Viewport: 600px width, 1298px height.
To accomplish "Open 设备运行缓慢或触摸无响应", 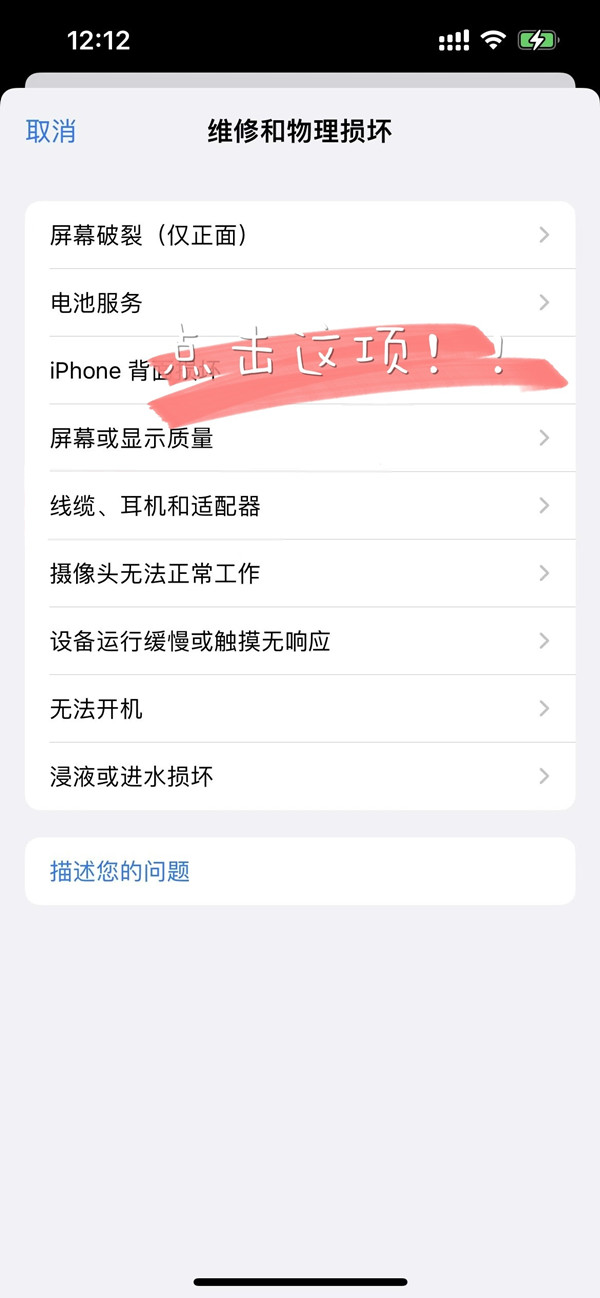I will coord(300,641).
